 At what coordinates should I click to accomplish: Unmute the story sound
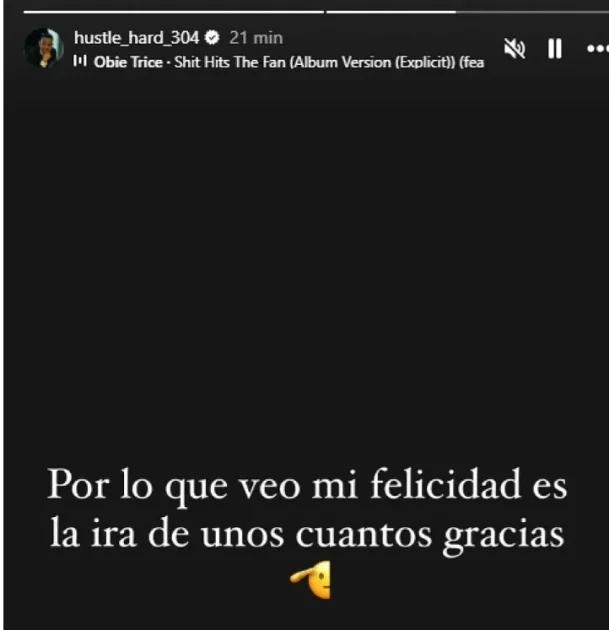click(515, 48)
